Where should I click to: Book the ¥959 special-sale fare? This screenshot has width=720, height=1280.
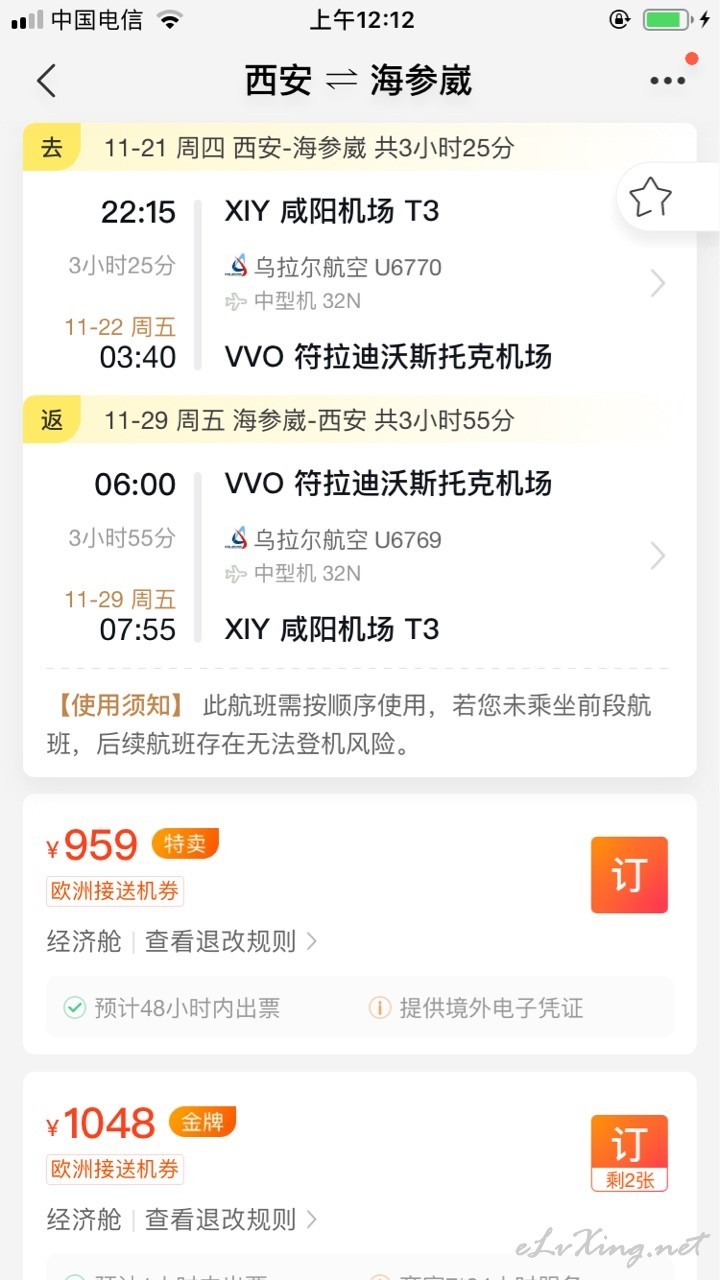coord(629,875)
